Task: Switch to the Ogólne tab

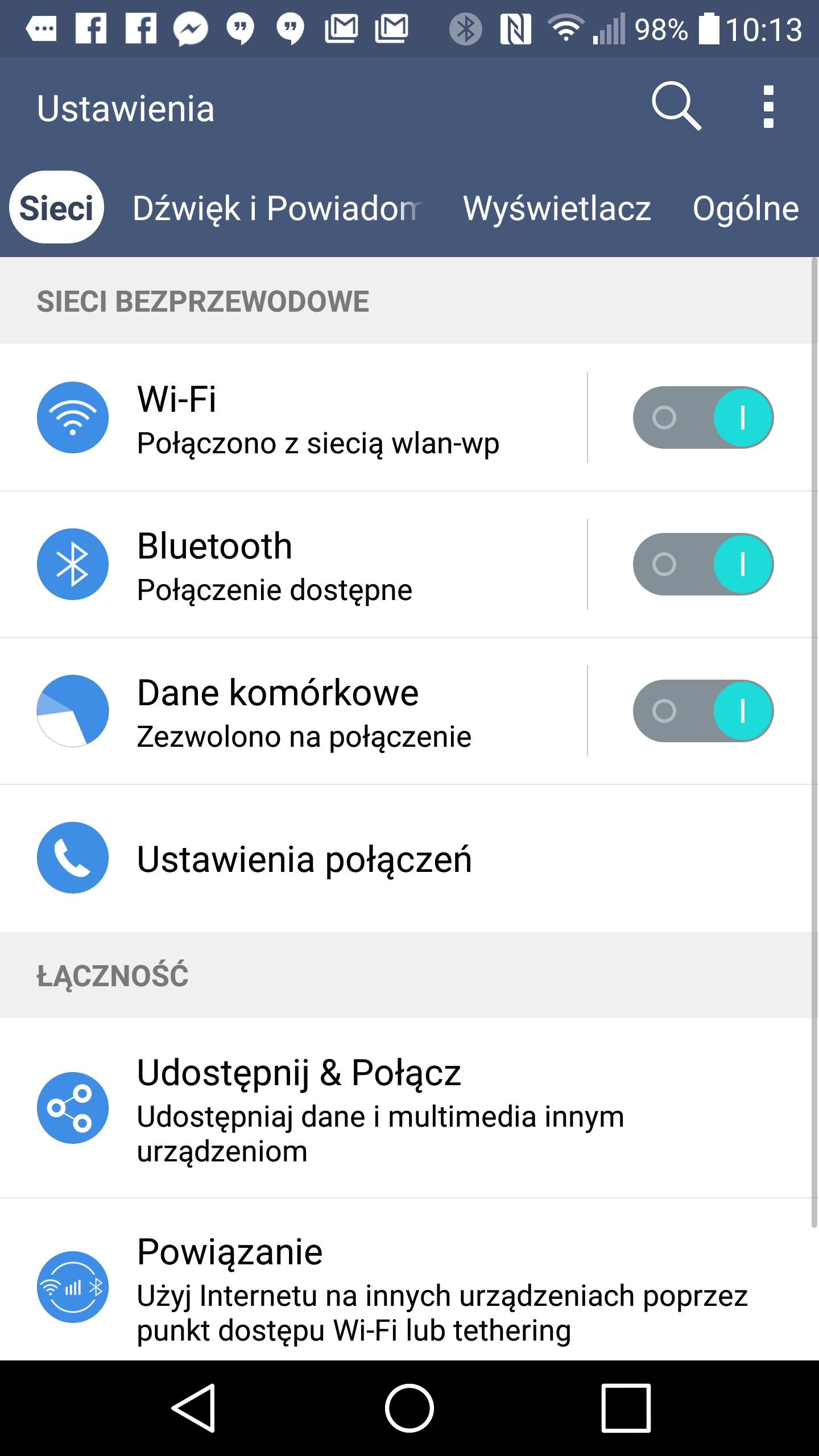Action: point(746,208)
